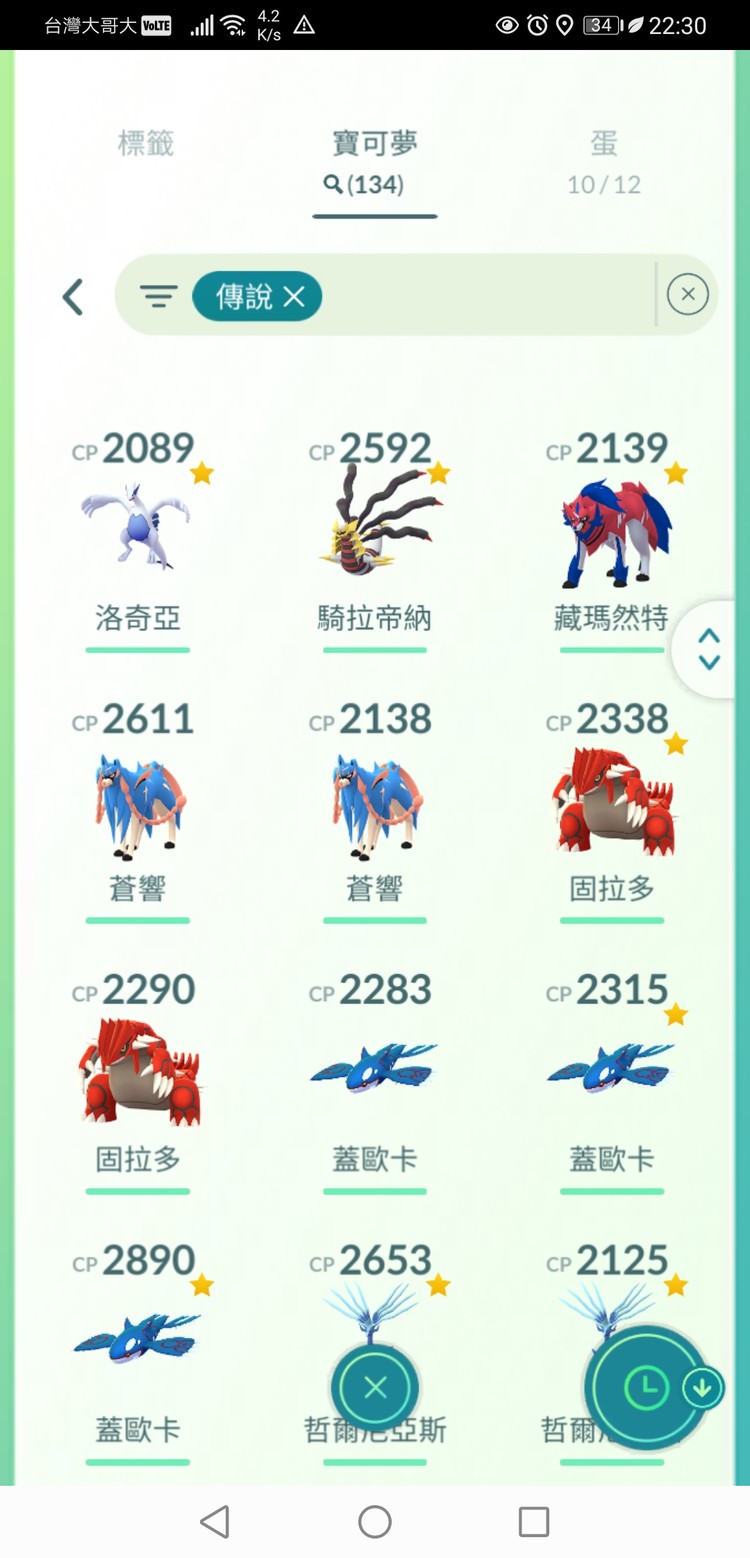Switch to the 標籤 tab

point(146,145)
